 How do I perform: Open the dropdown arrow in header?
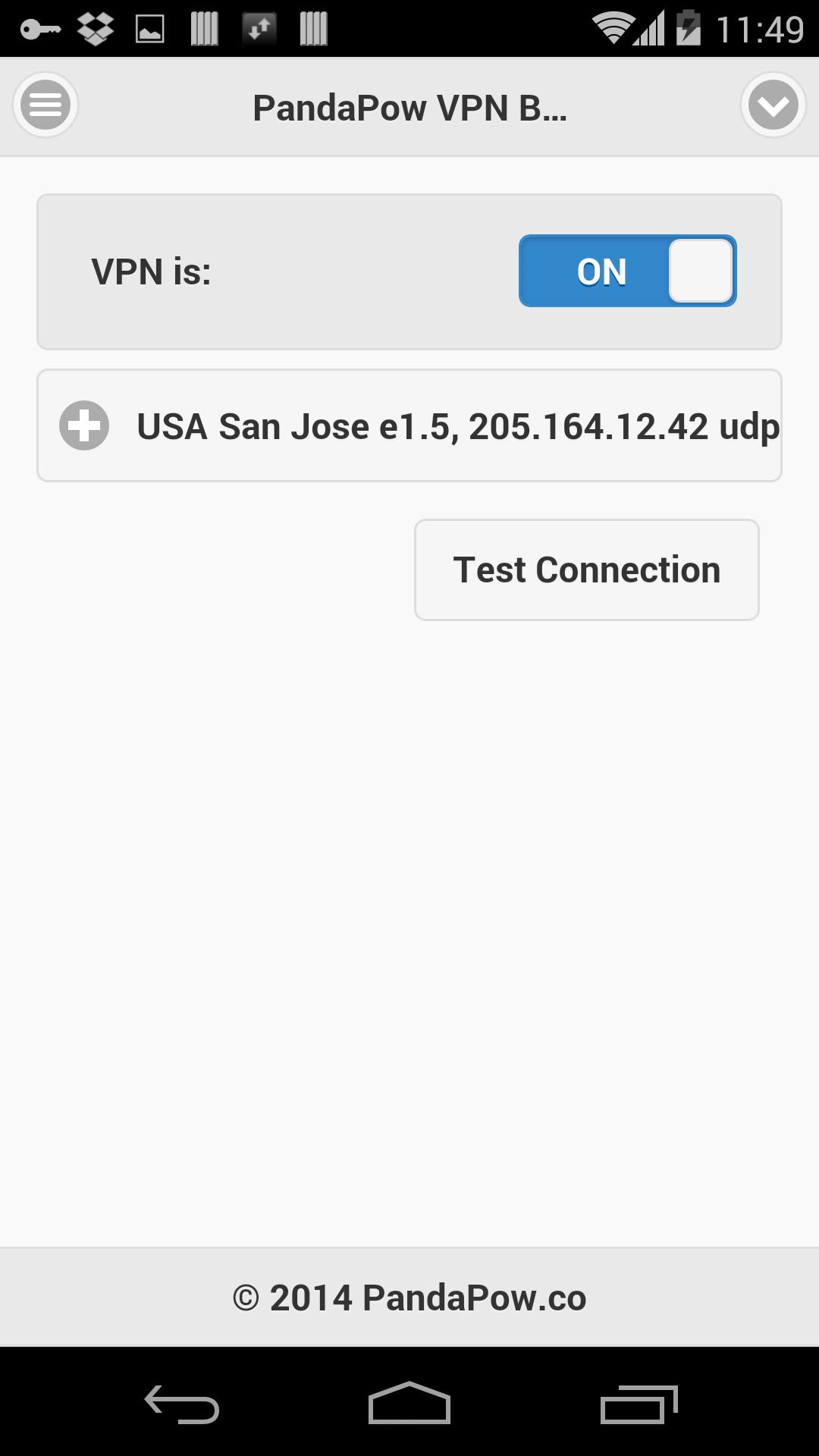point(773,105)
